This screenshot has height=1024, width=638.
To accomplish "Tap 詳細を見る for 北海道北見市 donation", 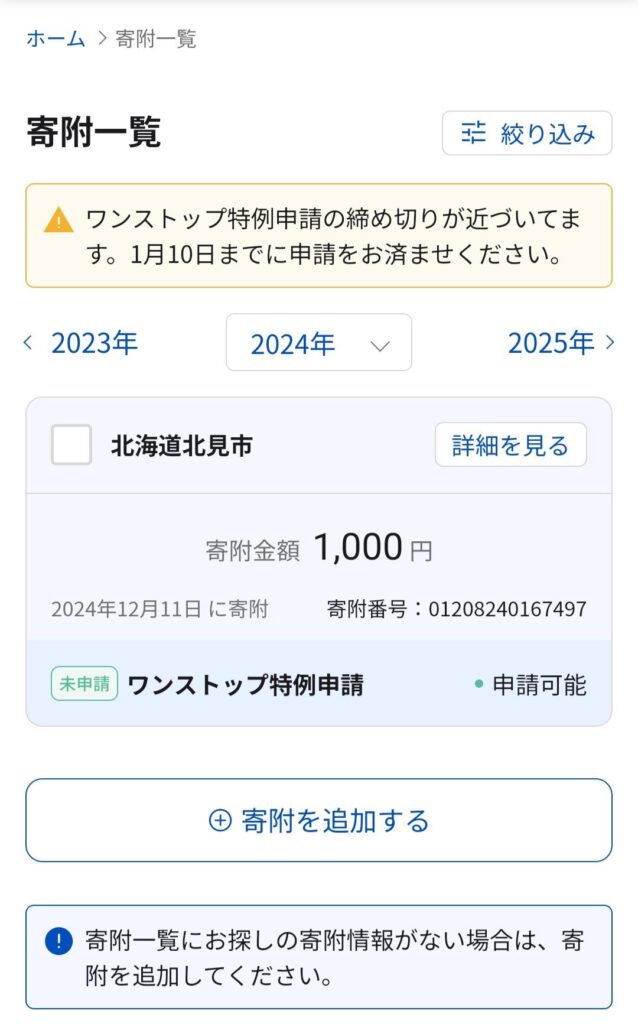I will point(510,445).
